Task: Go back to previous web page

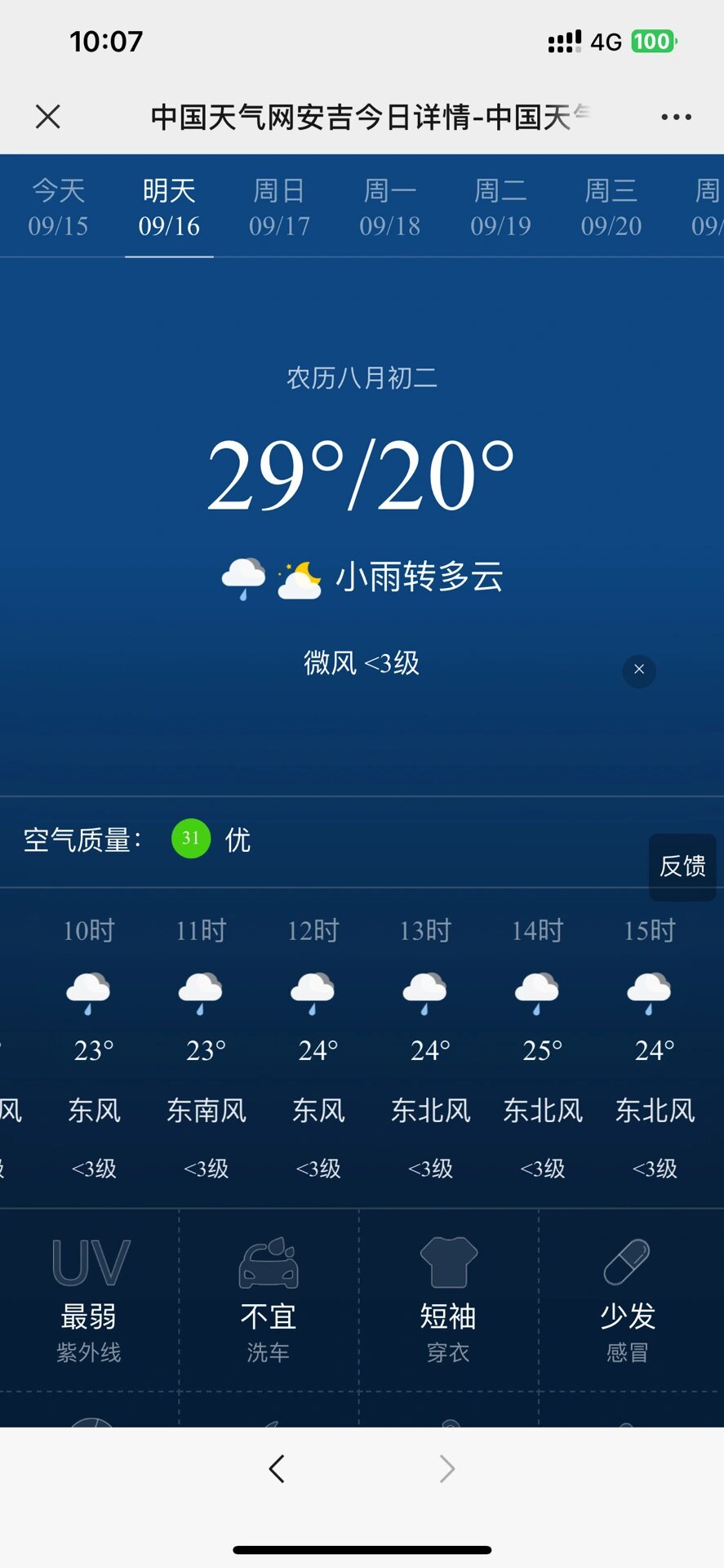Action: (x=277, y=1468)
